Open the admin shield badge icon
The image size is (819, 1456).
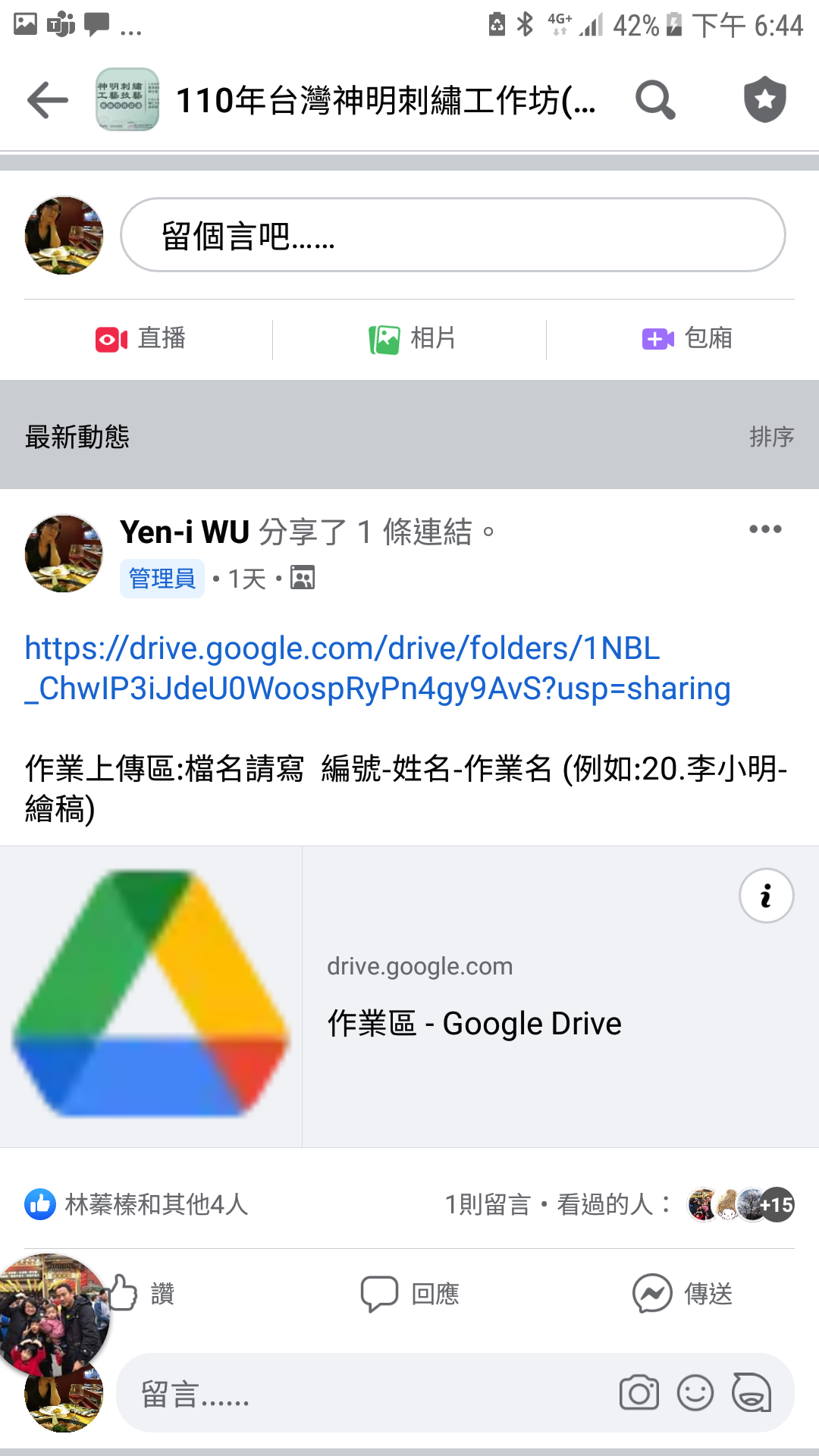pos(764,100)
